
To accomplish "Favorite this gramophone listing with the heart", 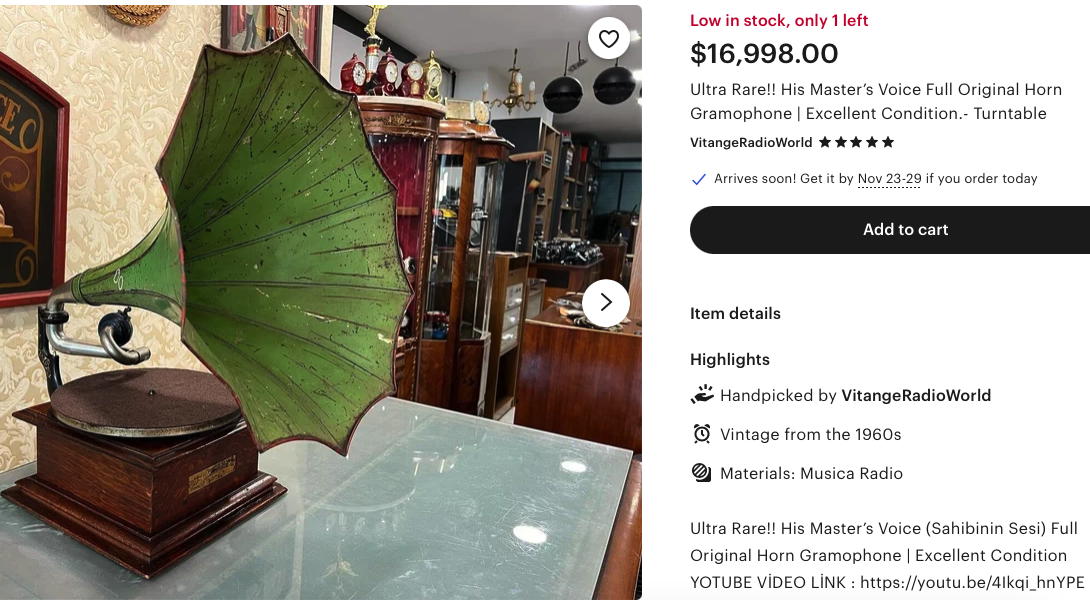I will pyautogui.click(x=609, y=39).
